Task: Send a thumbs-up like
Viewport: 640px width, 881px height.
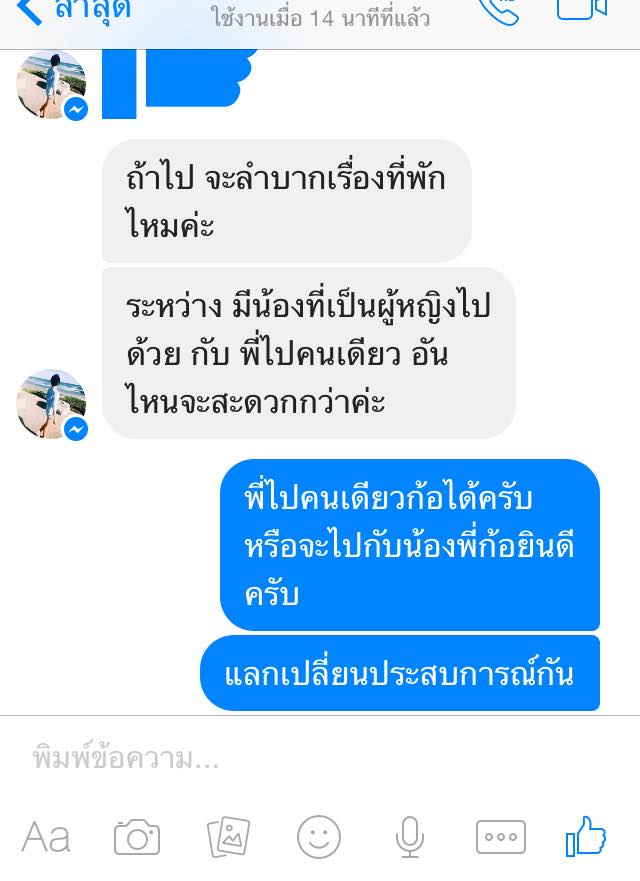Action: 586,835
